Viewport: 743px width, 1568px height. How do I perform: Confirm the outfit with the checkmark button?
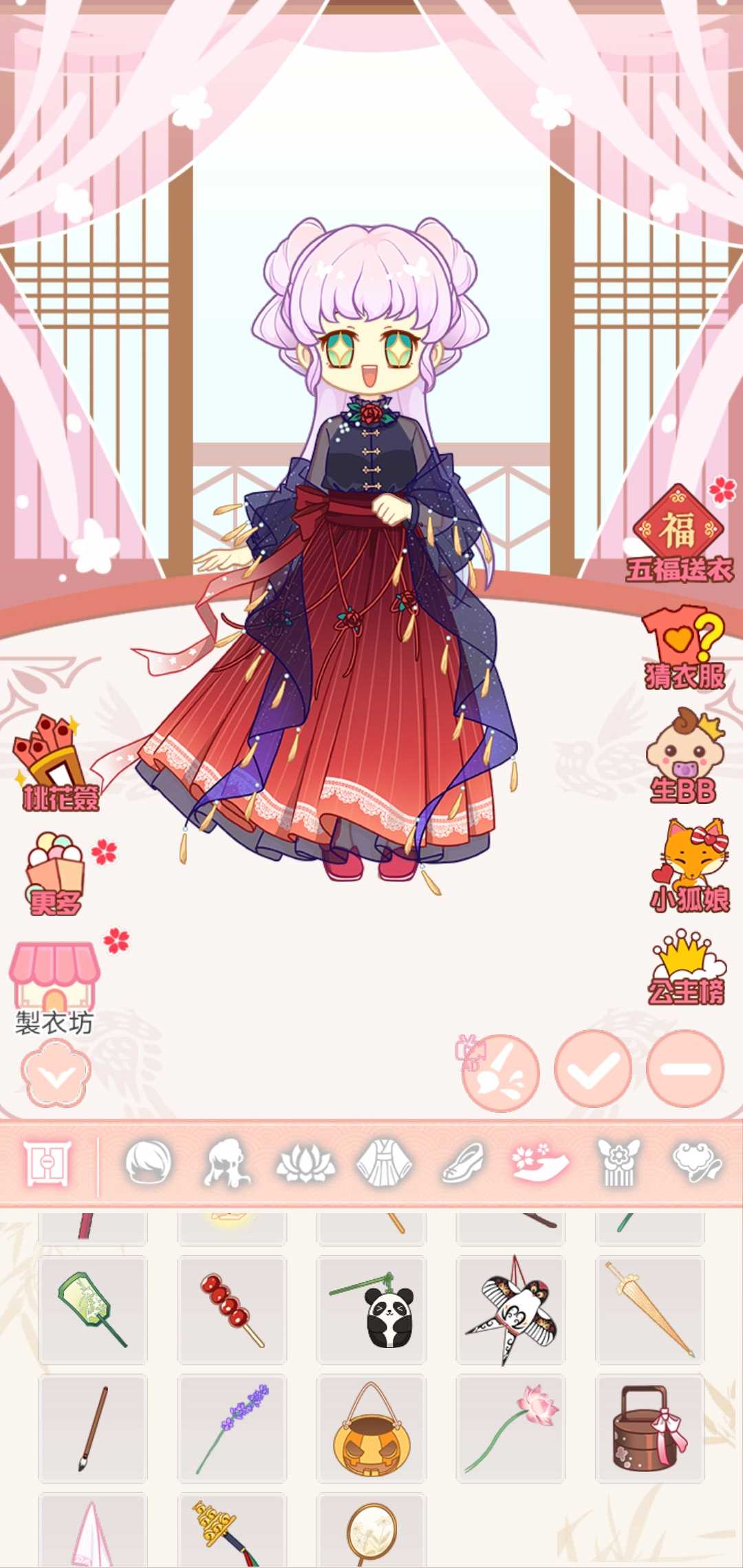pyautogui.click(x=593, y=1069)
